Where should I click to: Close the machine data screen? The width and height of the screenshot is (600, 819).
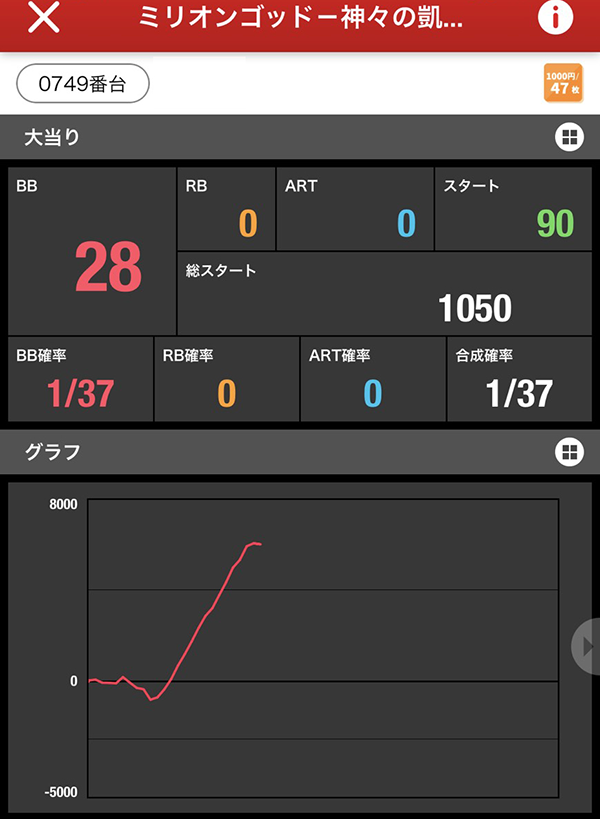[x=42, y=18]
